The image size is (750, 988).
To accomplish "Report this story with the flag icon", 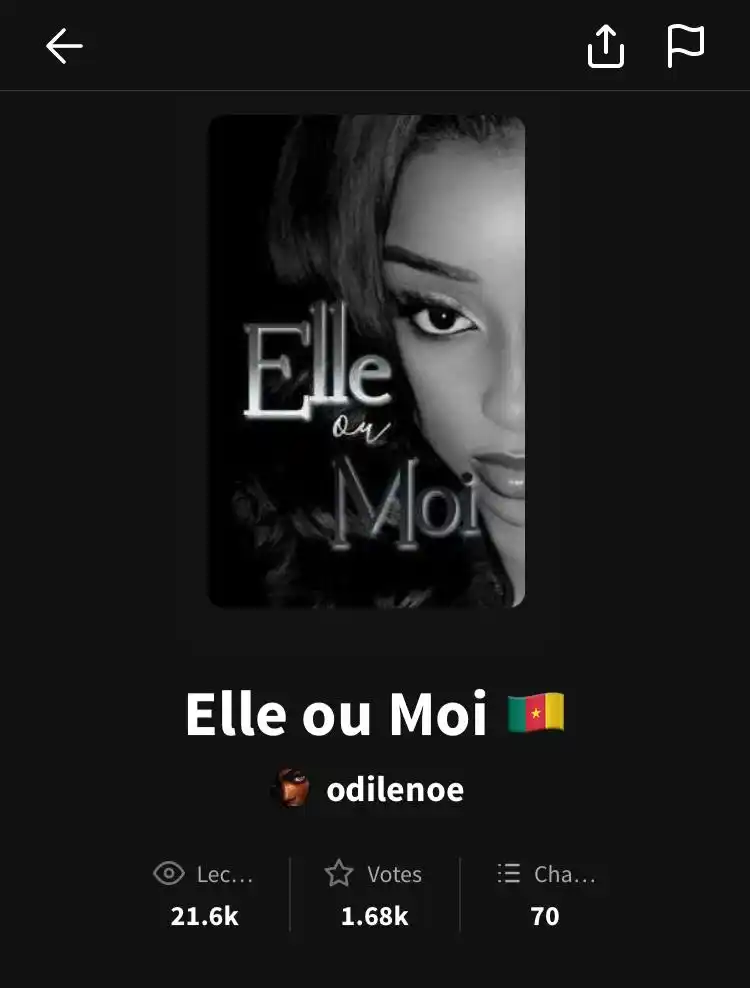I will (686, 46).
